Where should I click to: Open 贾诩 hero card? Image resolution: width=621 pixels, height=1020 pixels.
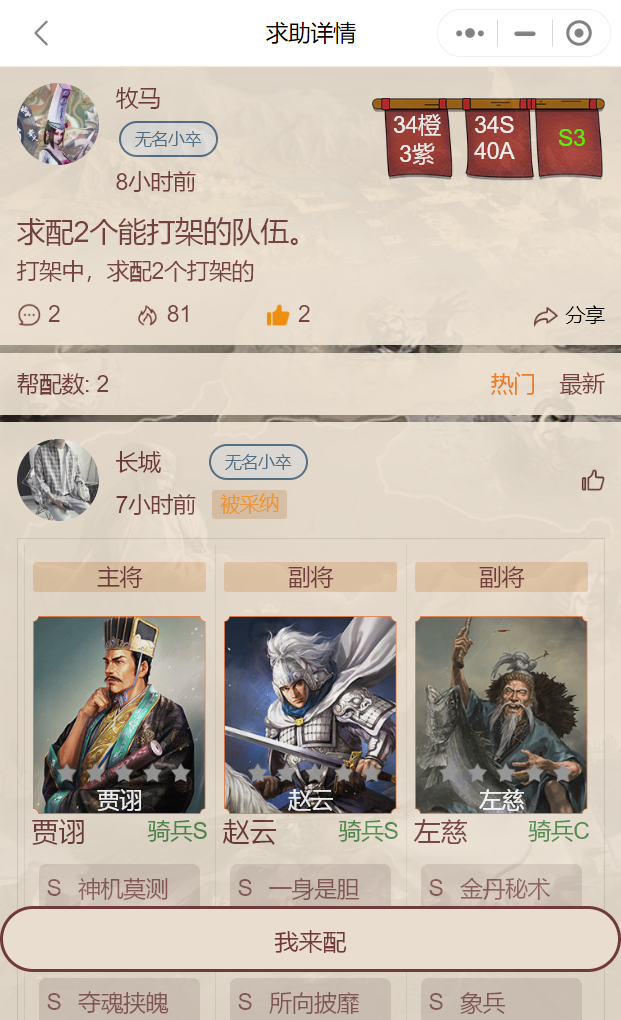coord(119,714)
